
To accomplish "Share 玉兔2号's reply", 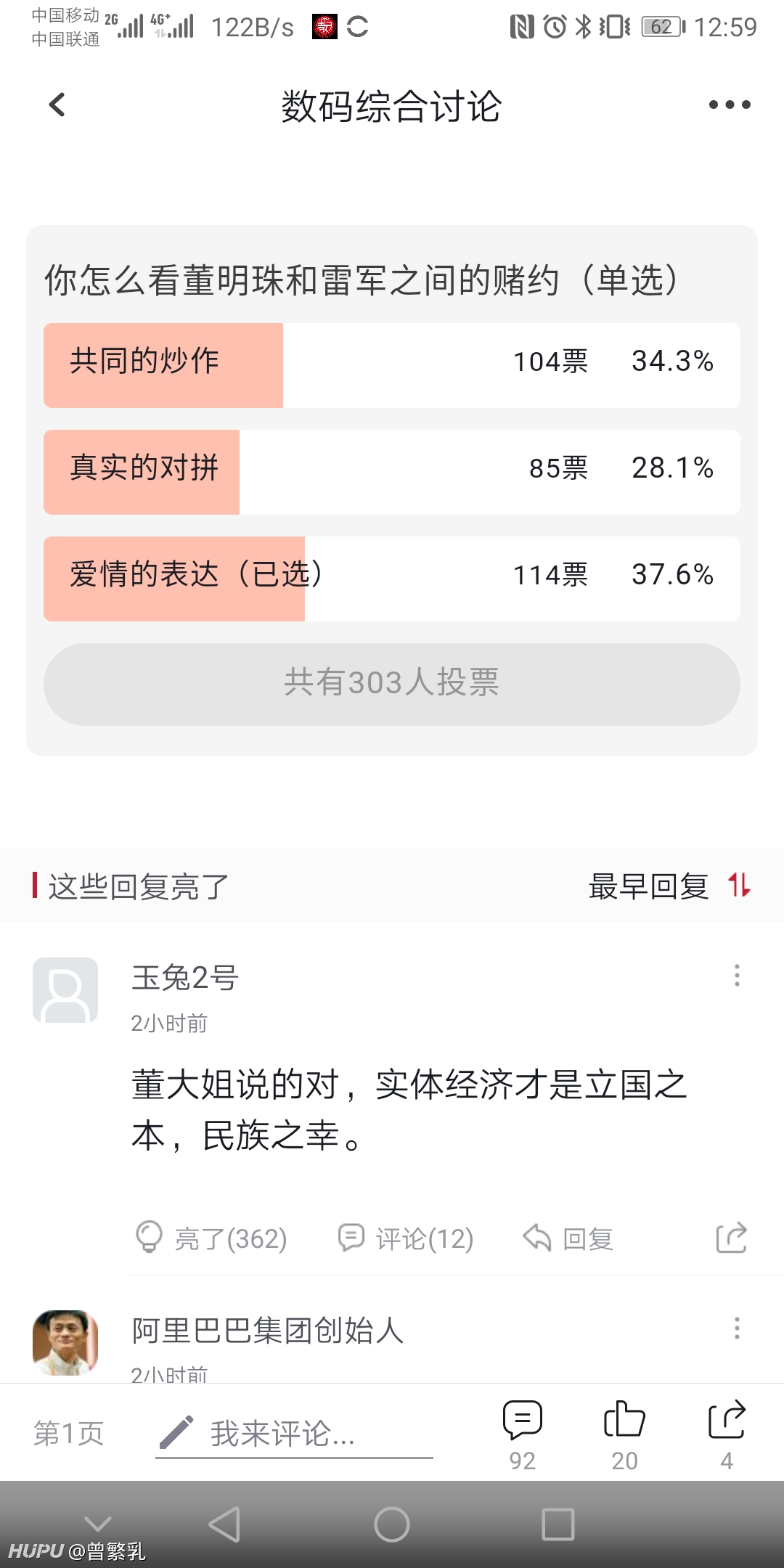I will [x=731, y=1237].
